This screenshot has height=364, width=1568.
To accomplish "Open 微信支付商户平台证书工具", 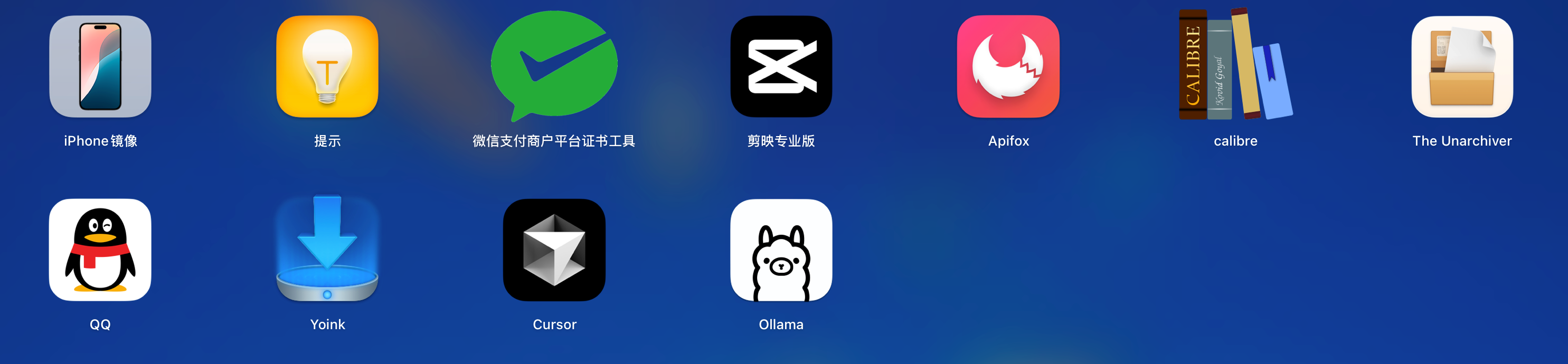I will pyautogui.click(x=554, y=66).
